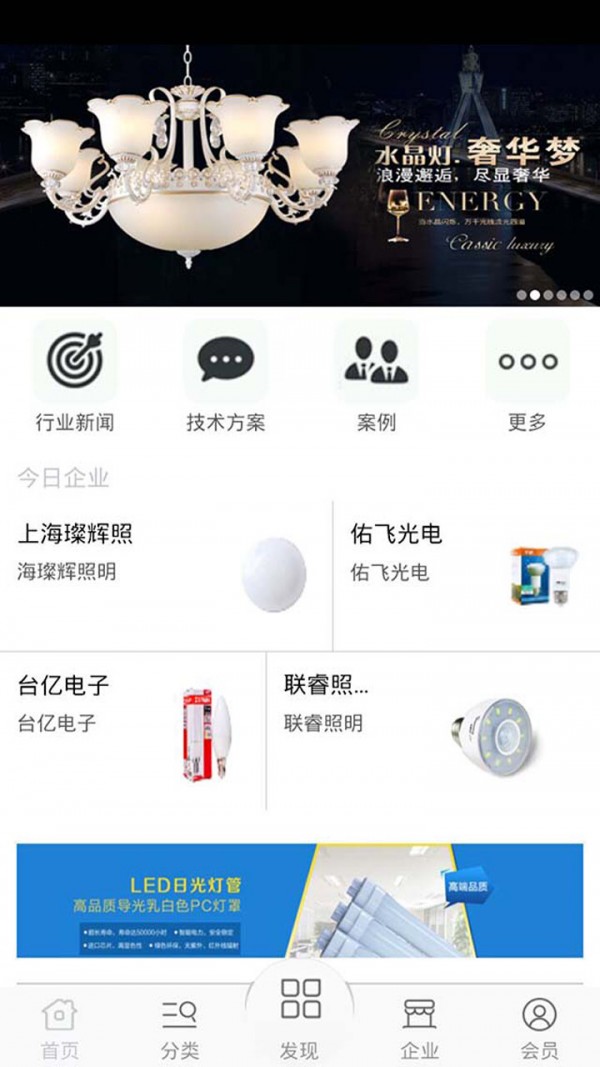Open the LED日光灯管 banner ad
This screenshot has width=600, height=1067.
300,900
